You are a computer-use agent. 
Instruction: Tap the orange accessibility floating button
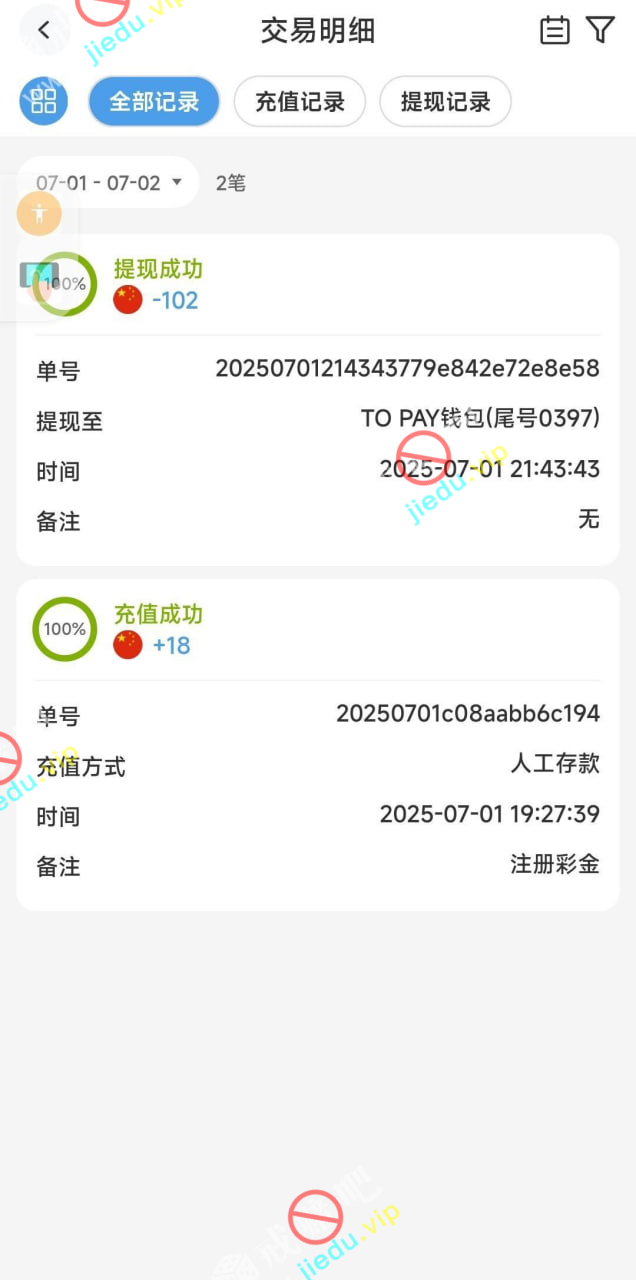(40, 213)
